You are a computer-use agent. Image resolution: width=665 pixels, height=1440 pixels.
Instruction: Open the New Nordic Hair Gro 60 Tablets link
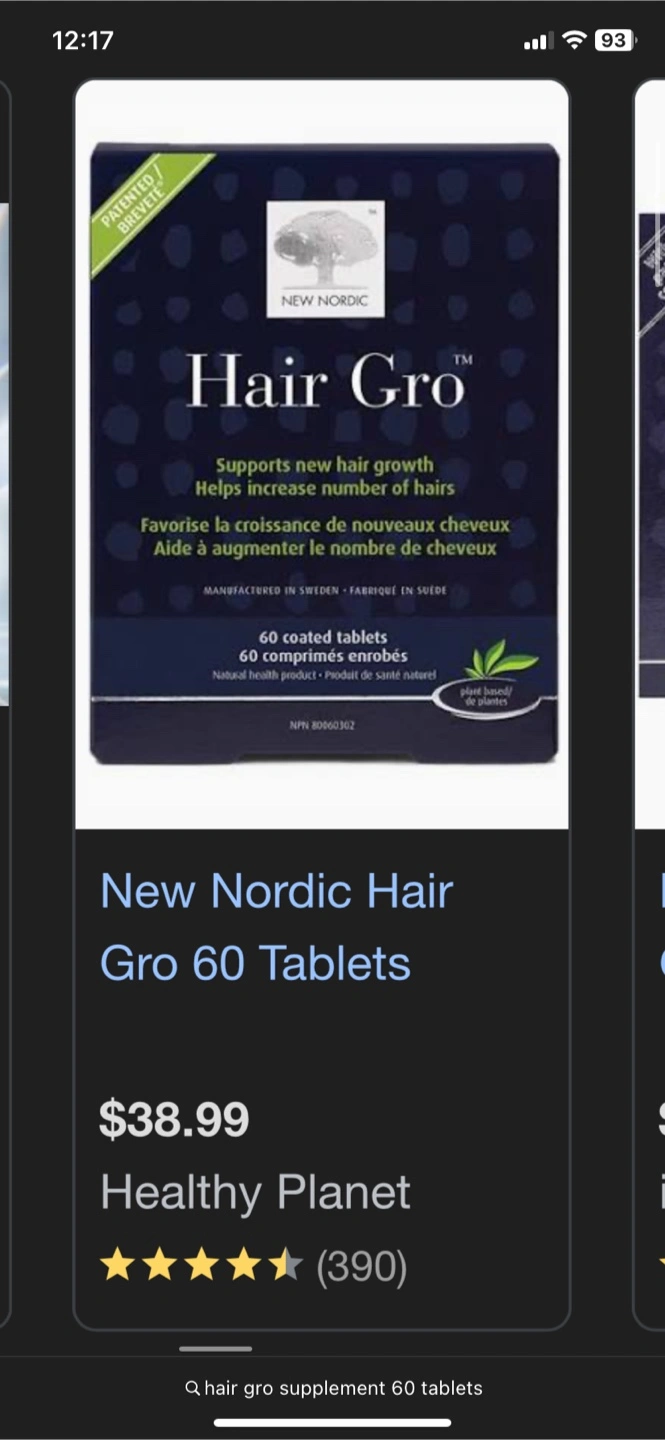(276, 926)
